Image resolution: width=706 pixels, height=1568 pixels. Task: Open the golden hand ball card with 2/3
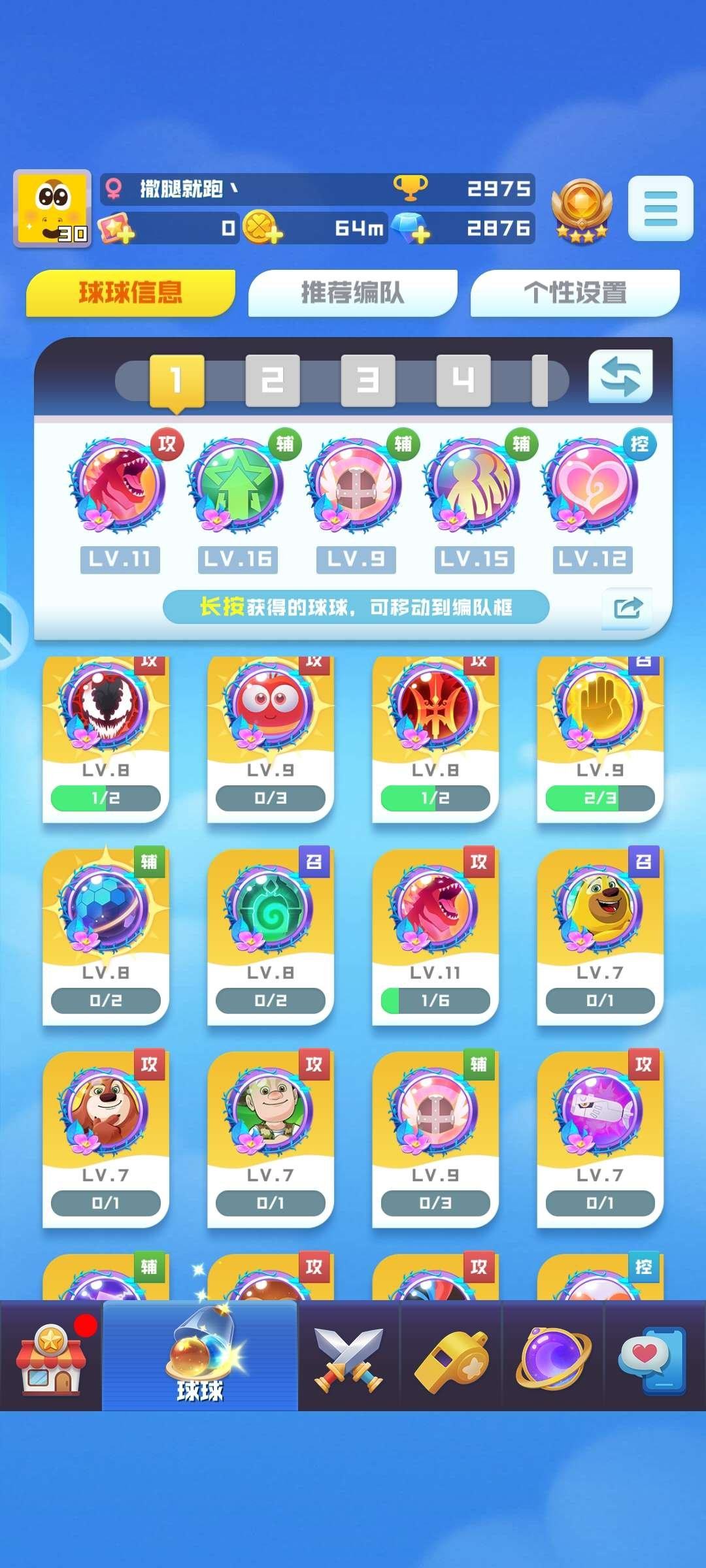tap(599, 738)
